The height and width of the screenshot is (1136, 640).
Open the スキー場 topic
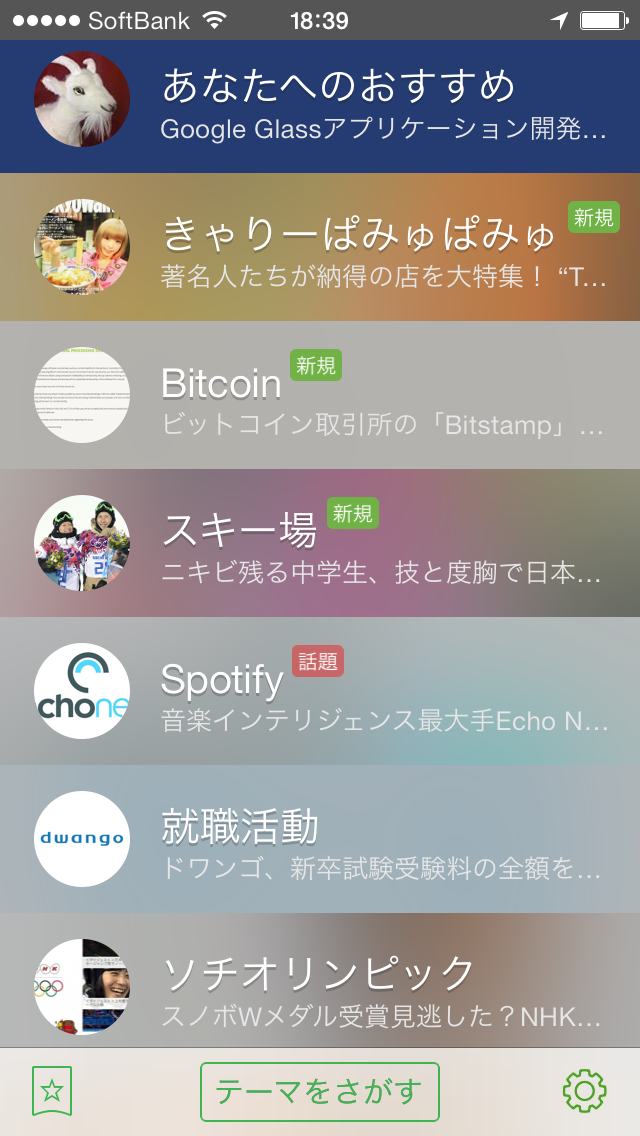coord(320,543)
